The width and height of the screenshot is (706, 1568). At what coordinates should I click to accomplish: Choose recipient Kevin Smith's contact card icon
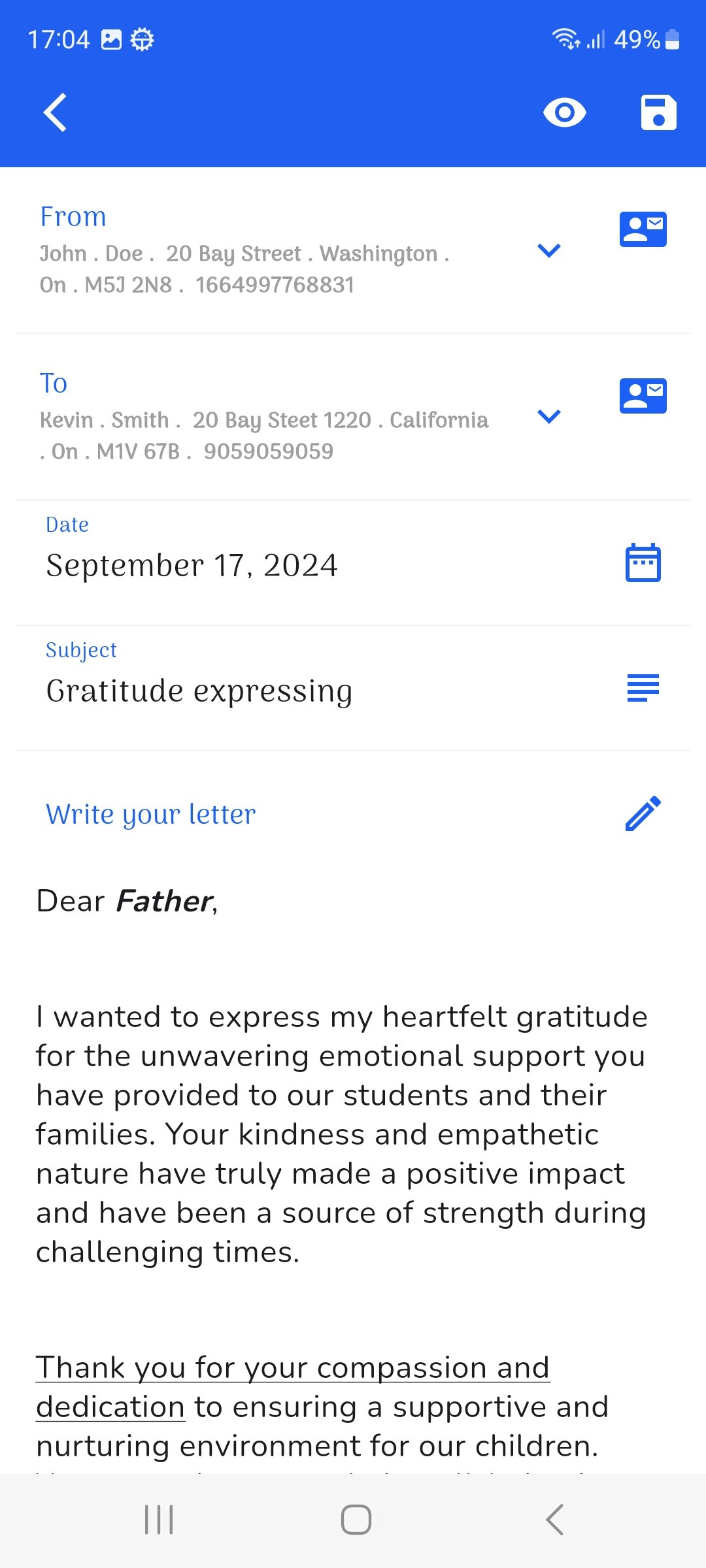point(643,396)
